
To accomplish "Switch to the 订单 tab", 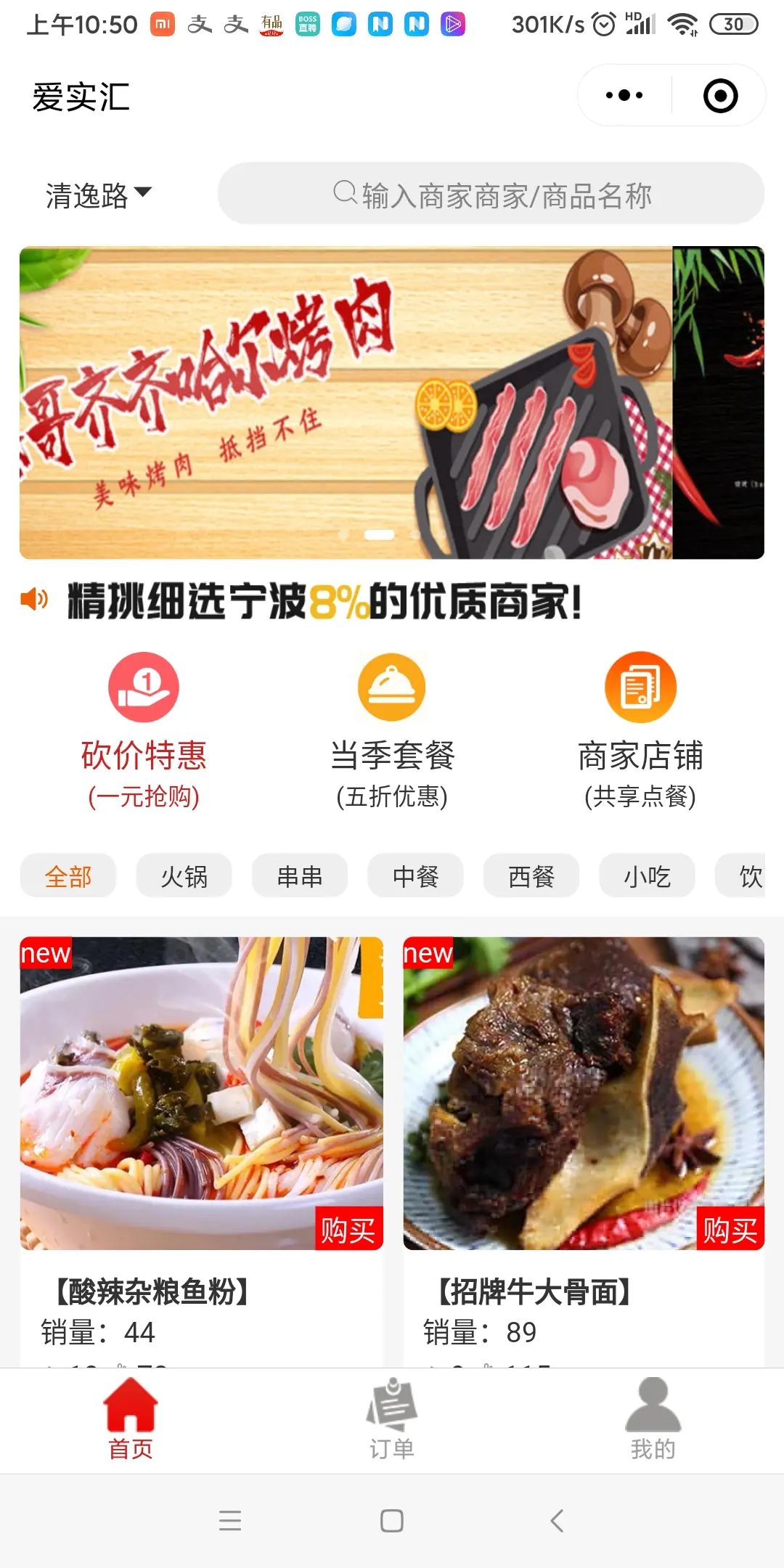I will pyautogui.click(x=392, y=1420).
